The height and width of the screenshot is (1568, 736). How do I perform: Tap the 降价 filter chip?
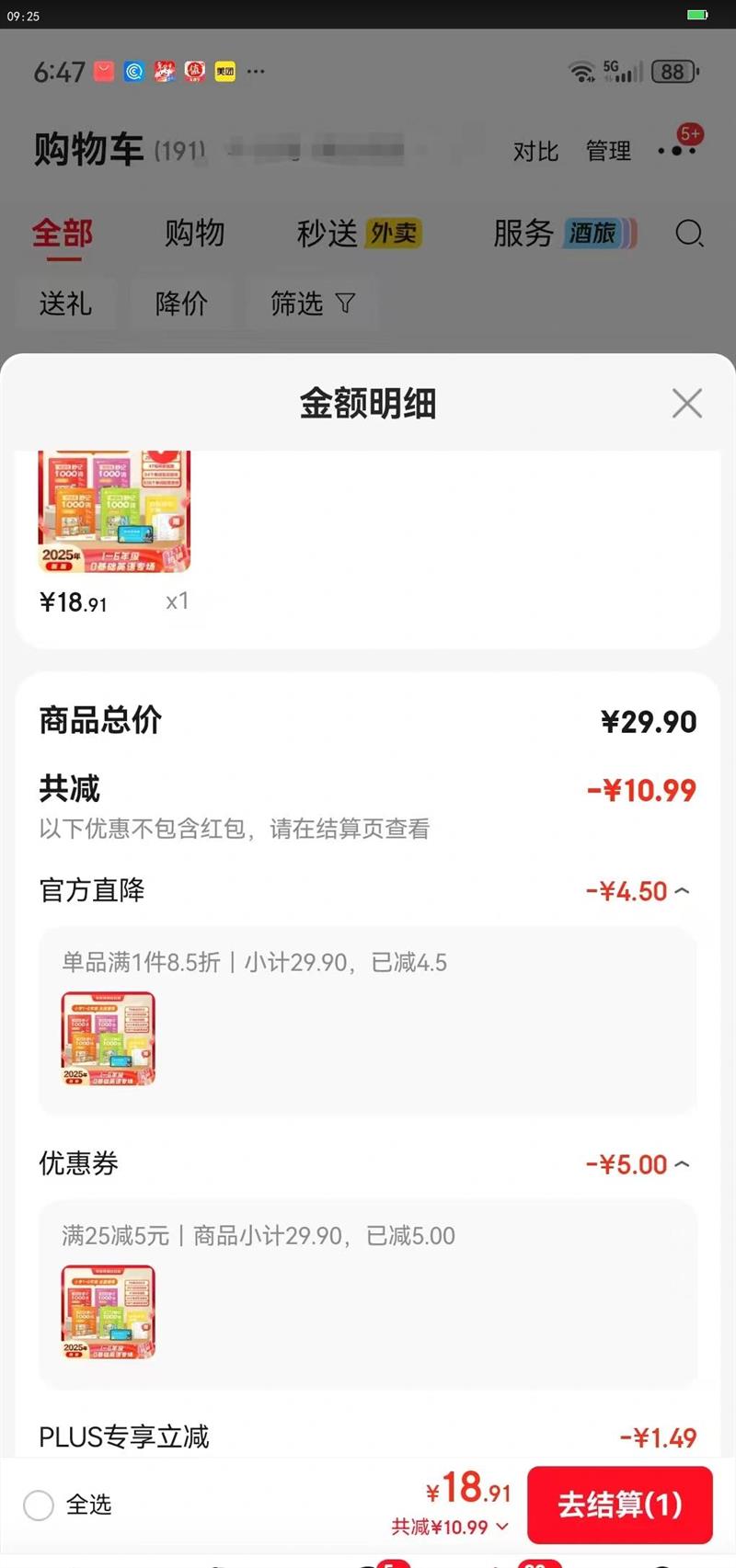pos(181,303)
